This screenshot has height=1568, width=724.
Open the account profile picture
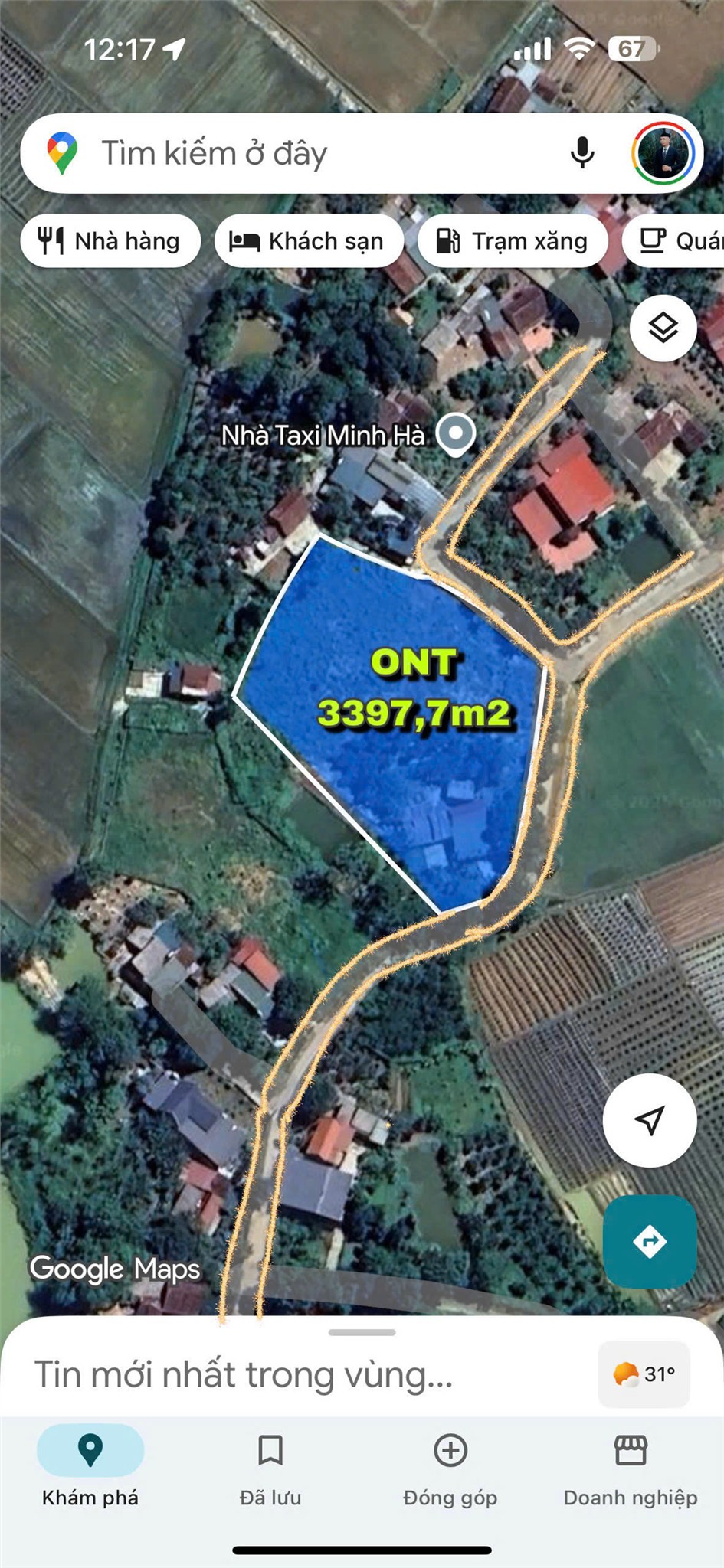pyautogui.click(x=663, y=153)
